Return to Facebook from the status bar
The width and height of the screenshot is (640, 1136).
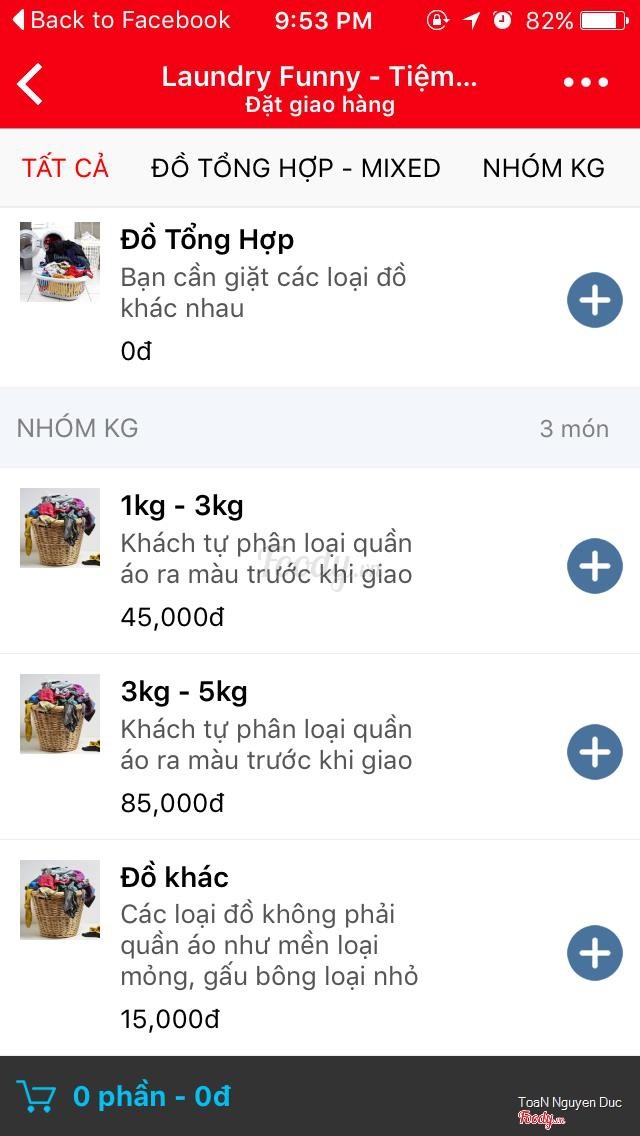120,20
